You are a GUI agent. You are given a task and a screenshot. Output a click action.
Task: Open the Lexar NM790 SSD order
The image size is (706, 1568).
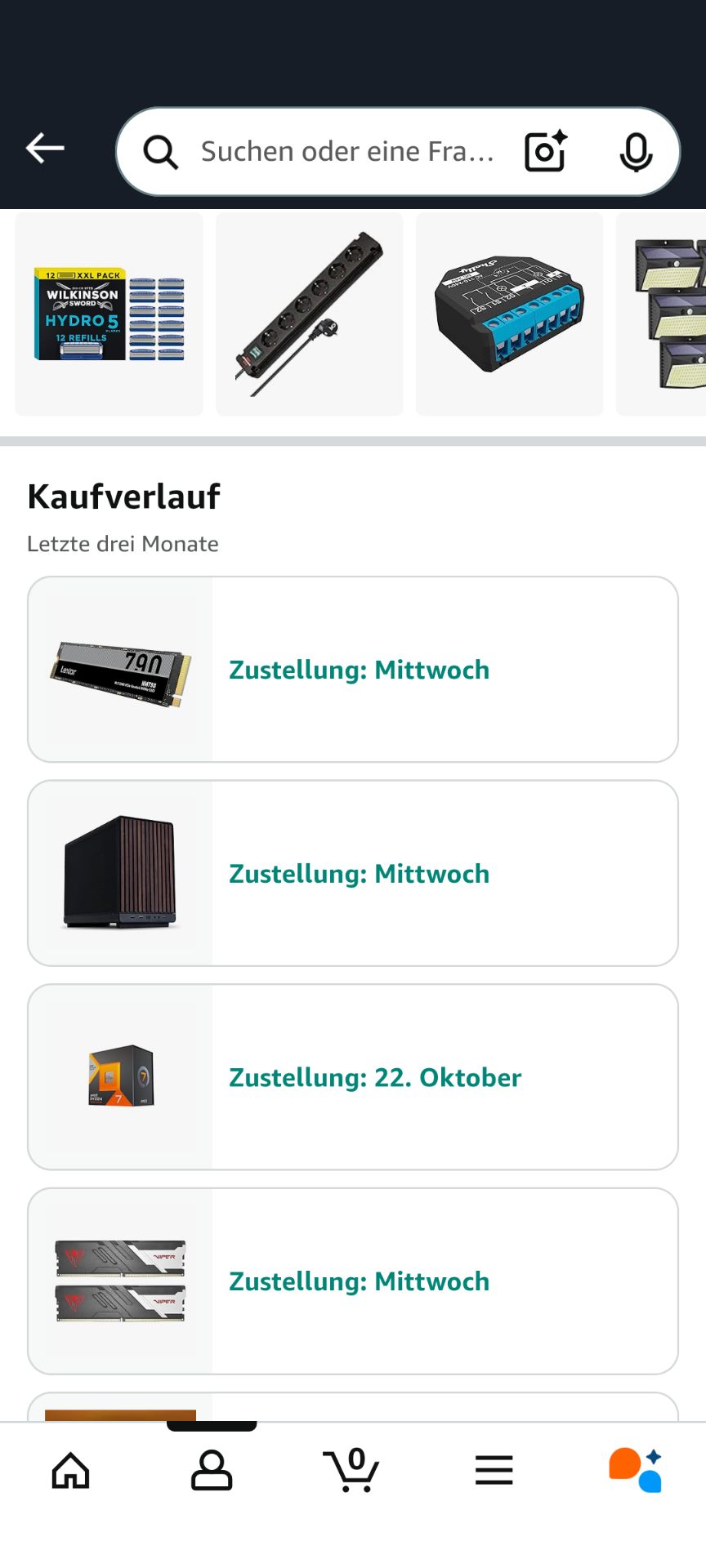click(x=353, y=670)
